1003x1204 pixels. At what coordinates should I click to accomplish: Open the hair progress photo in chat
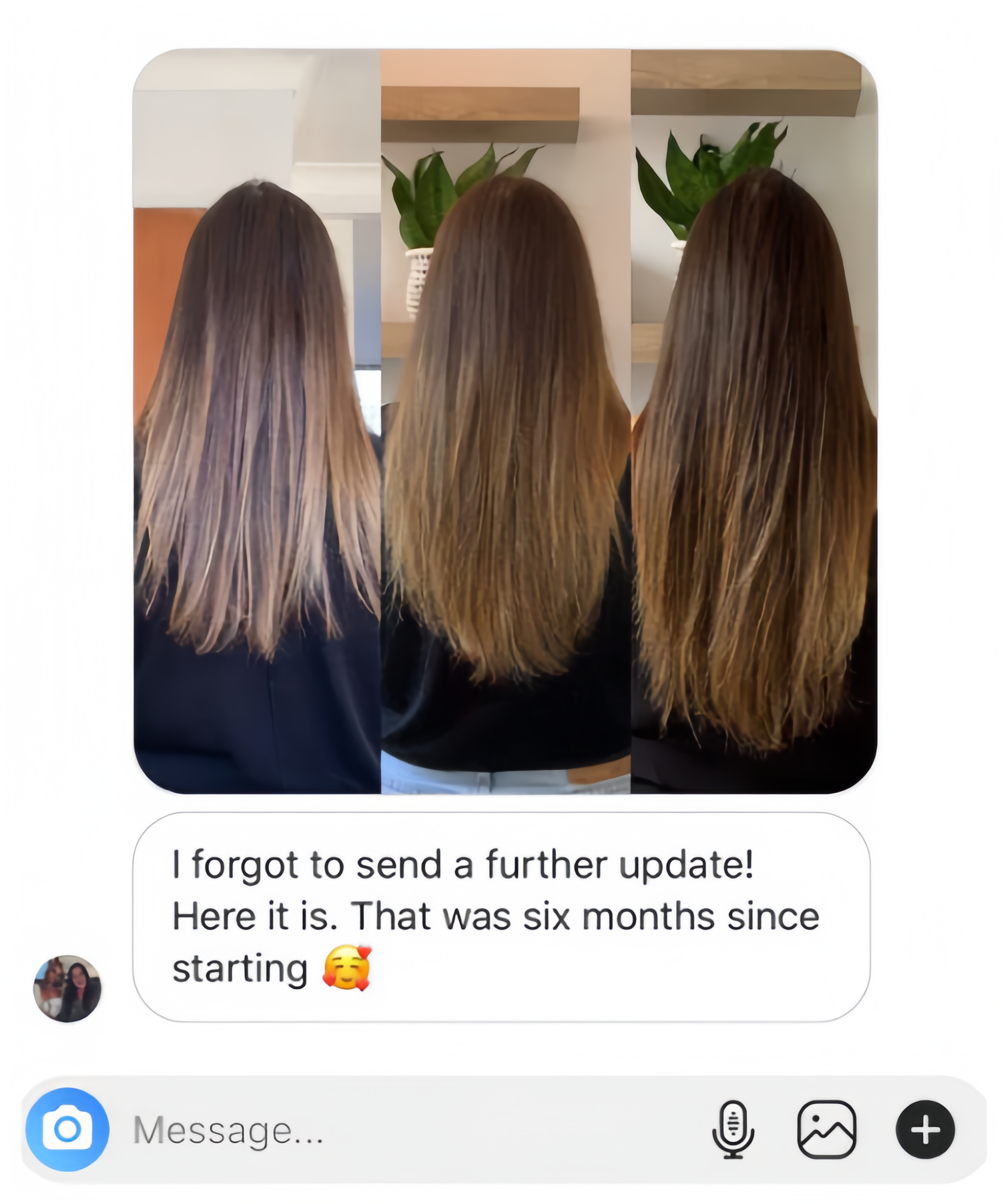pyautogui.click(x=505, y=421)
